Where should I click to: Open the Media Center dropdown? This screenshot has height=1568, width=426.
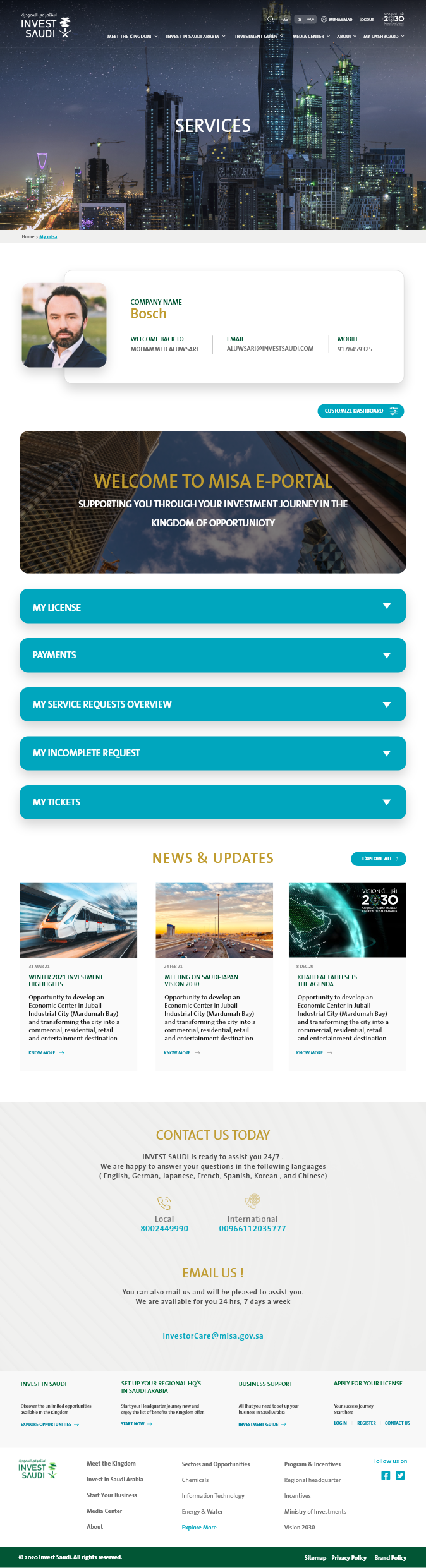[x=311, y=37]
